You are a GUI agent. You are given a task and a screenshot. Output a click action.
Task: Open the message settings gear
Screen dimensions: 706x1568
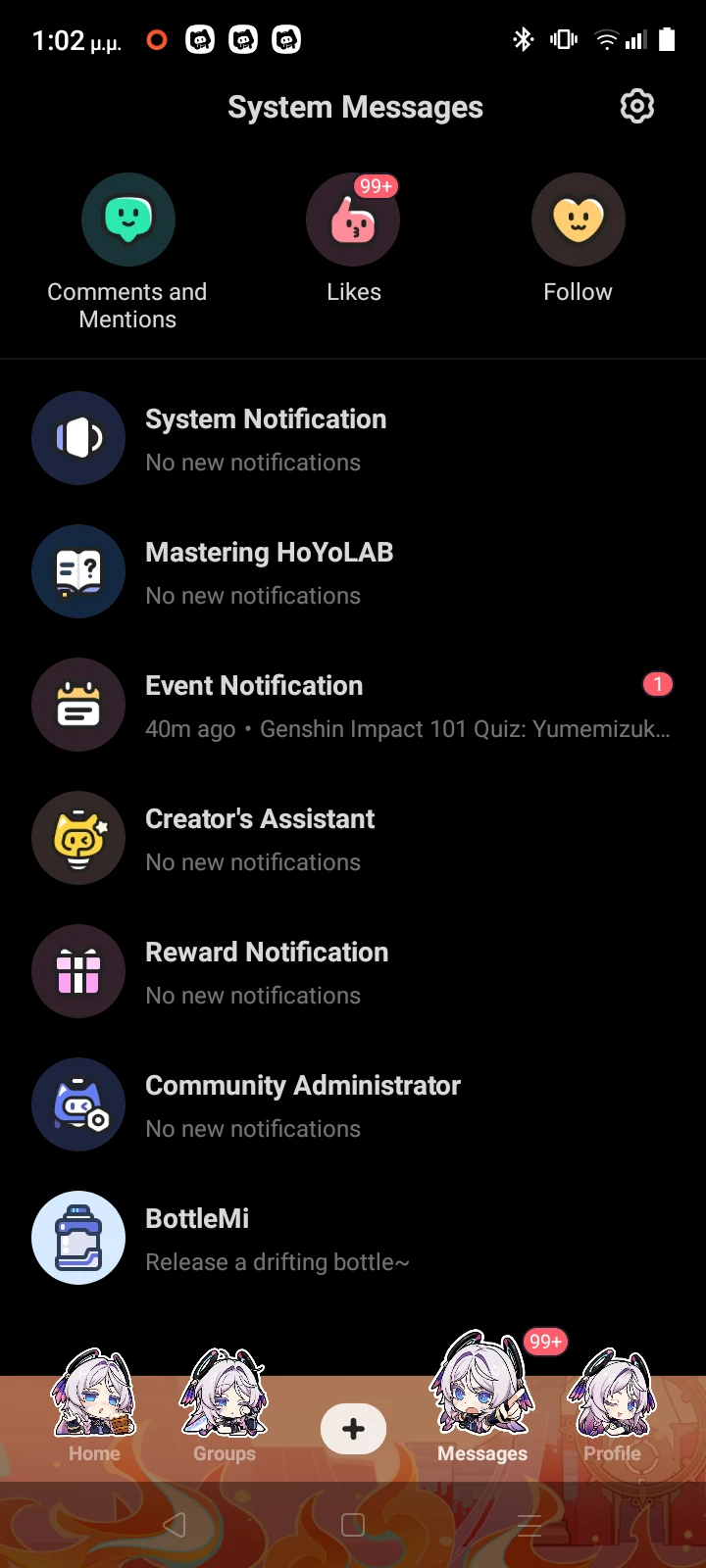click(636, 107)
